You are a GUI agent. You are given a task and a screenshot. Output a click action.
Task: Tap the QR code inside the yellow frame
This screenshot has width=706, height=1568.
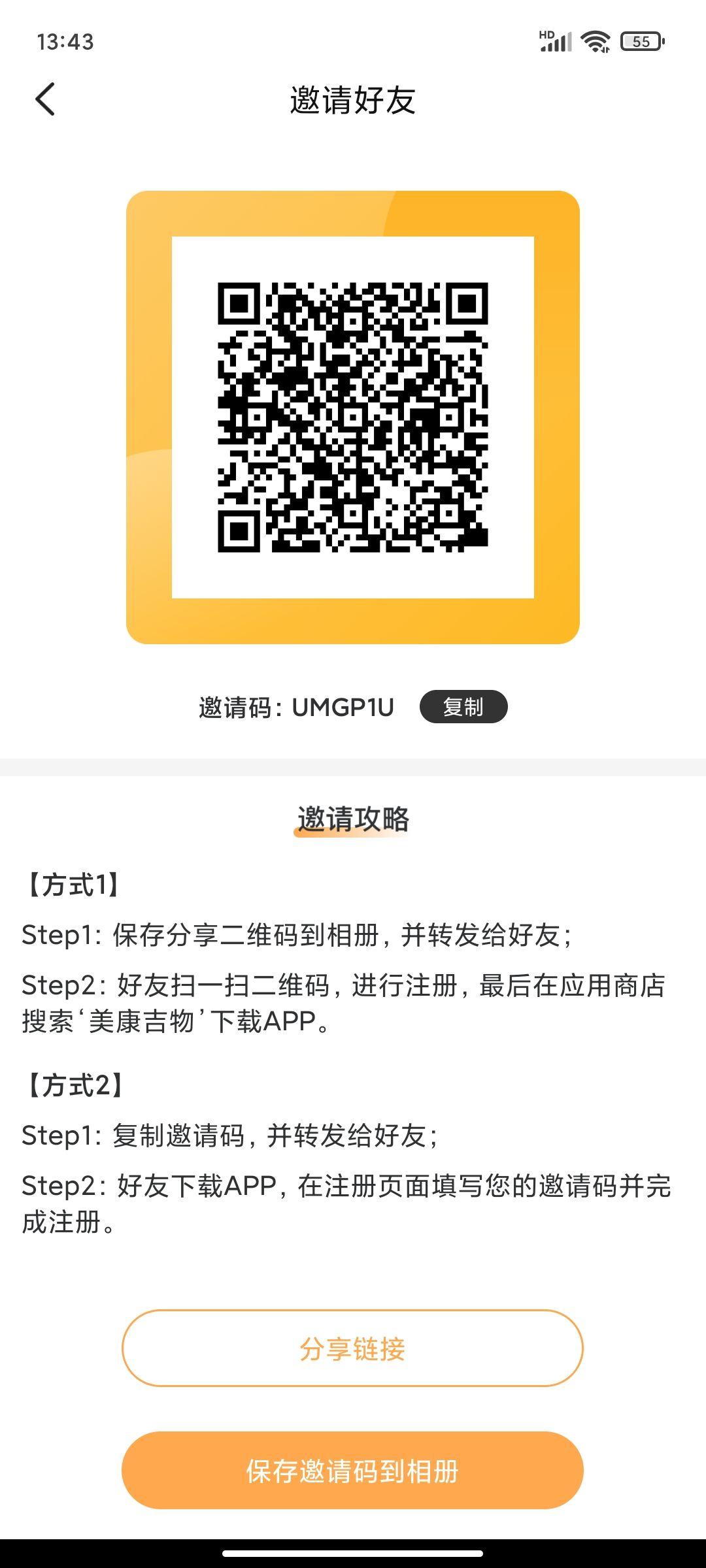click(353, 417)
